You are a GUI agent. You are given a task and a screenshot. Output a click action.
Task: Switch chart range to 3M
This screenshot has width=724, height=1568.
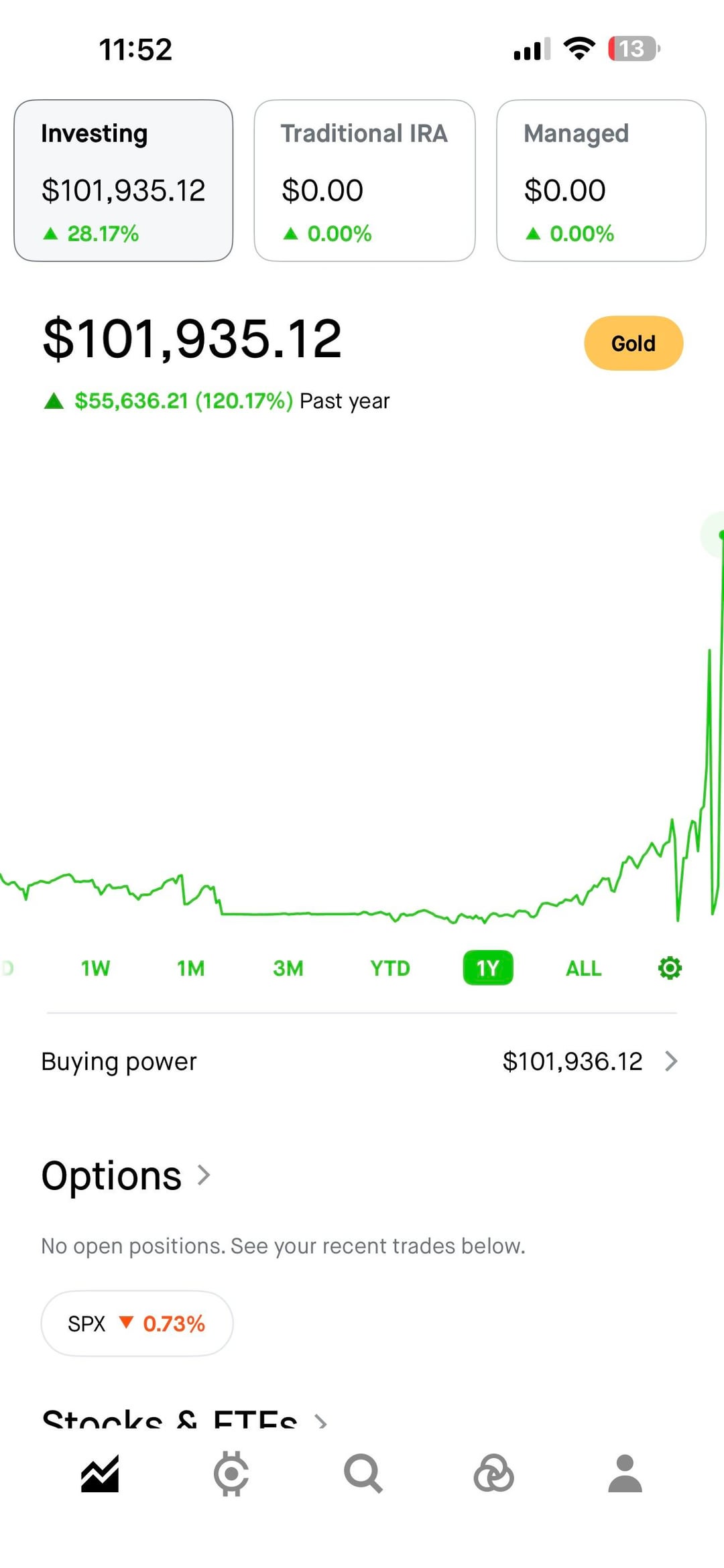click(x=288, y=968)
